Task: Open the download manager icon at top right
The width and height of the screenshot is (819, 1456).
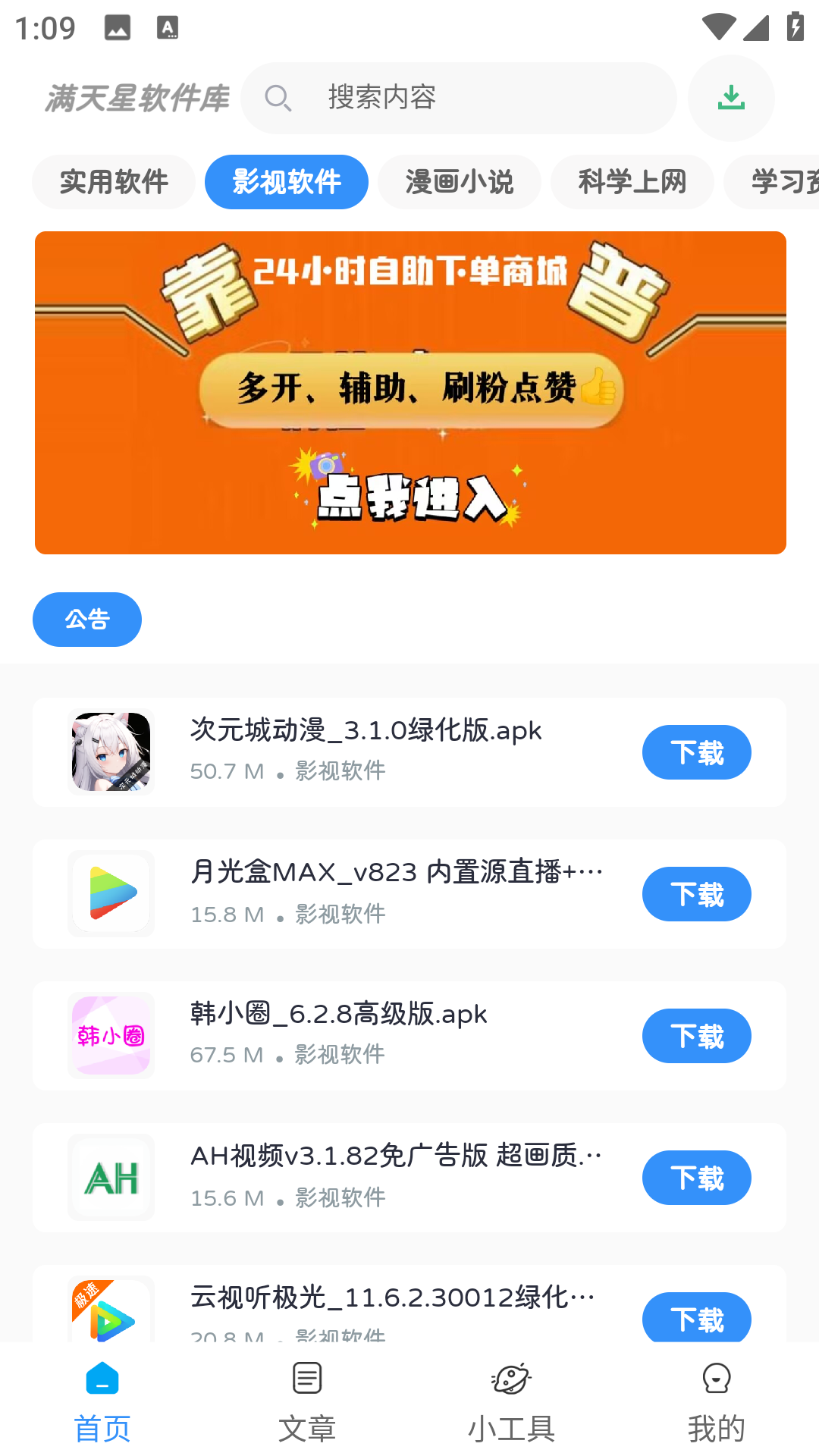Action: (x=731, y=98)
